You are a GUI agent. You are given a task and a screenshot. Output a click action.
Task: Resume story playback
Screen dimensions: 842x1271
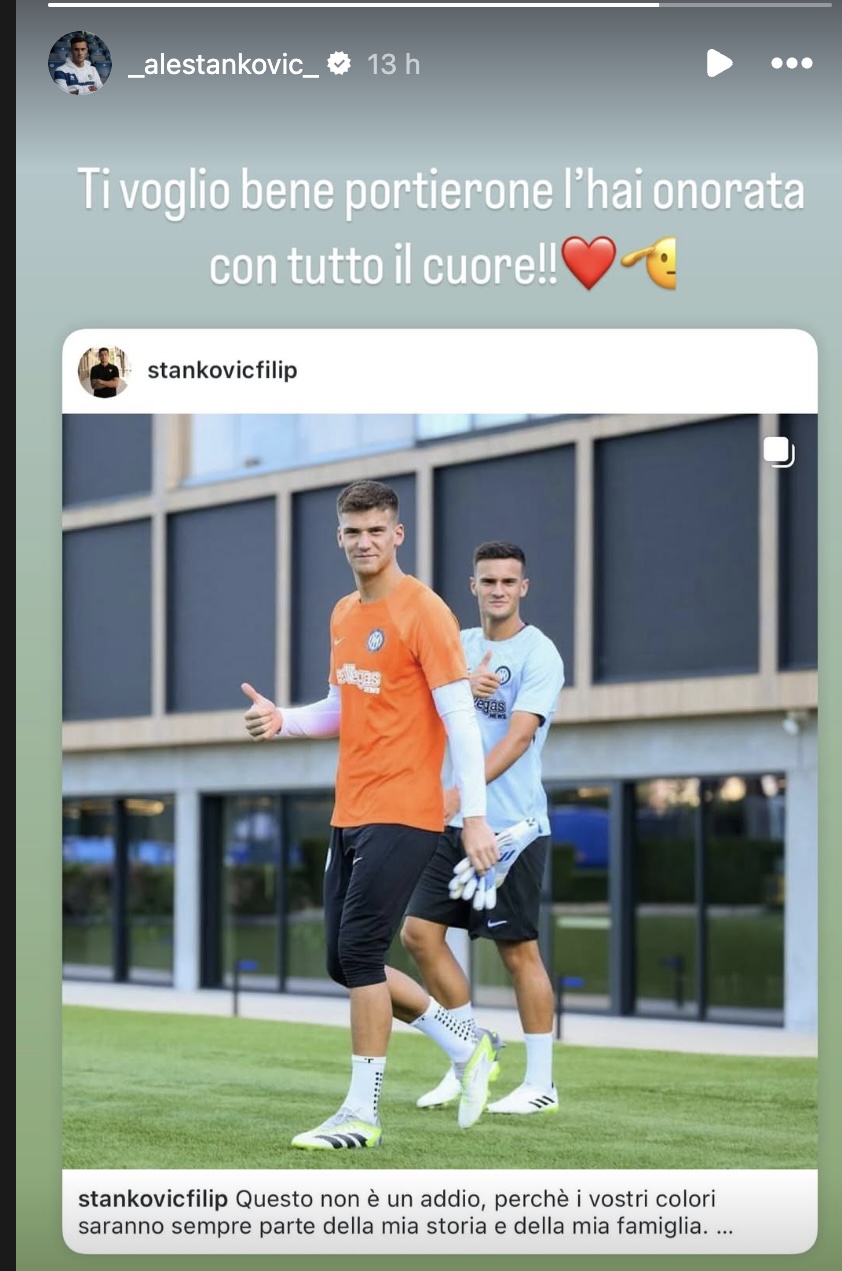[x=718, y=64]
